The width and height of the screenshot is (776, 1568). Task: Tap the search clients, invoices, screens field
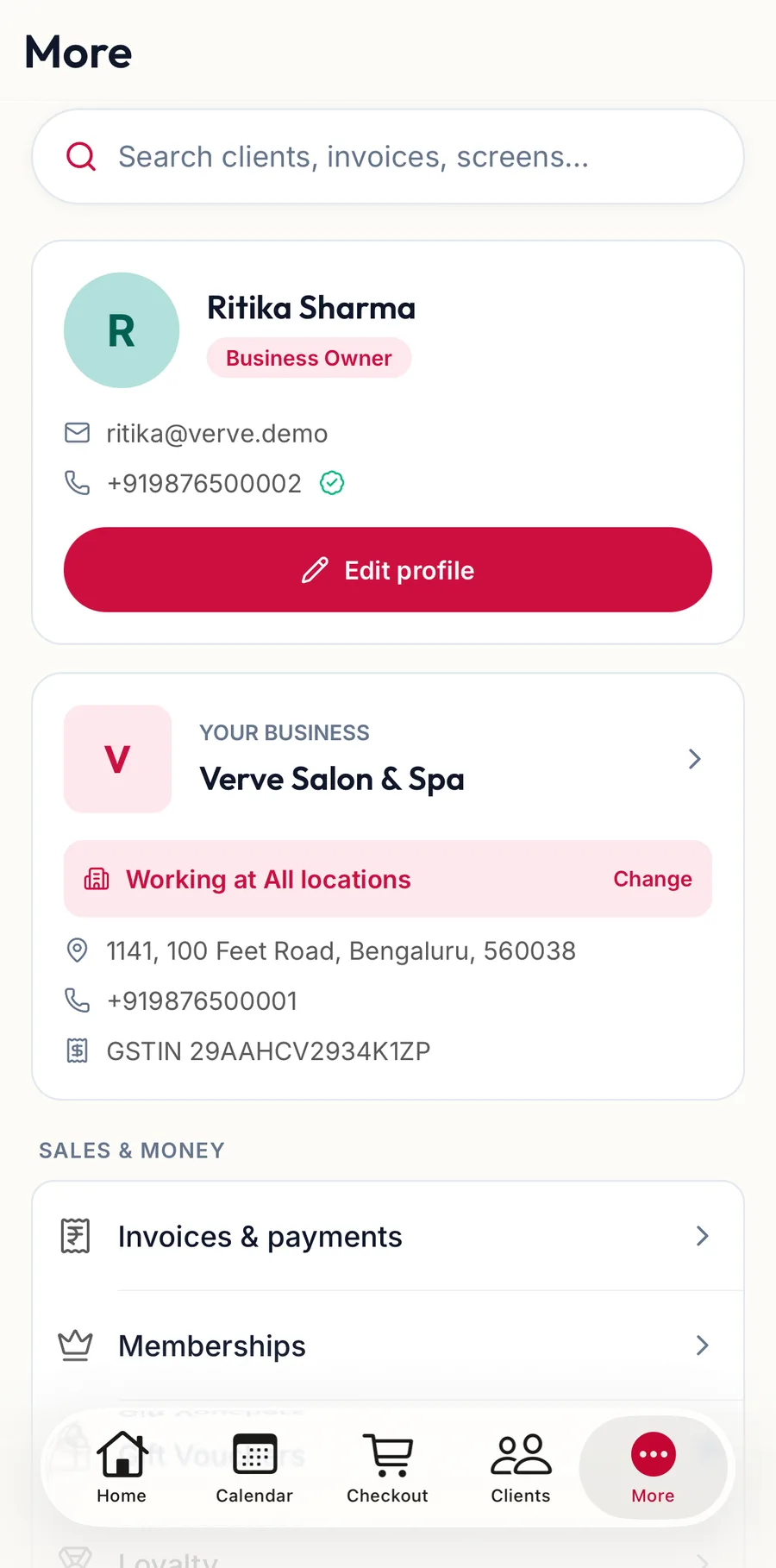(x=388, y=156)
